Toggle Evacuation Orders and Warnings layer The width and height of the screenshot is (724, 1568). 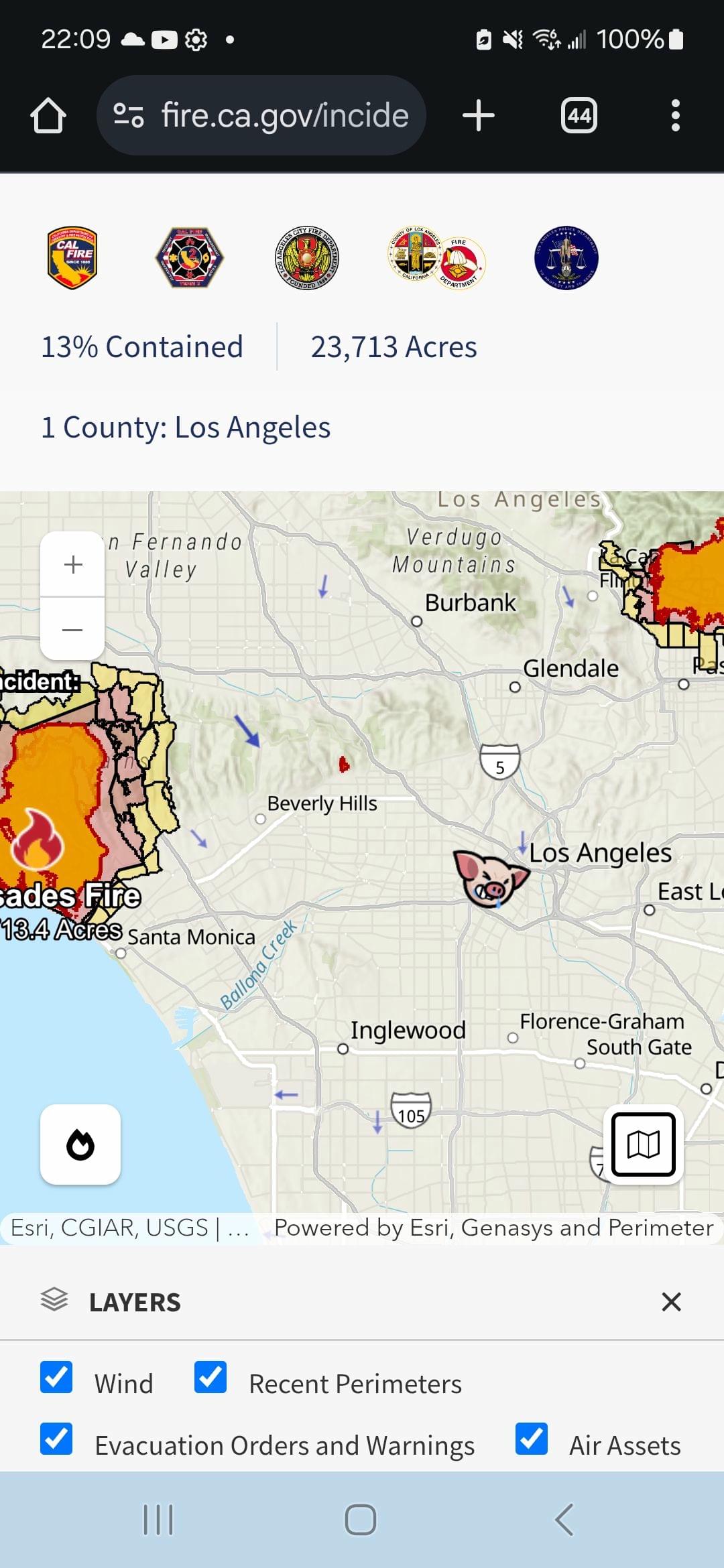(x=56, y=1439)
